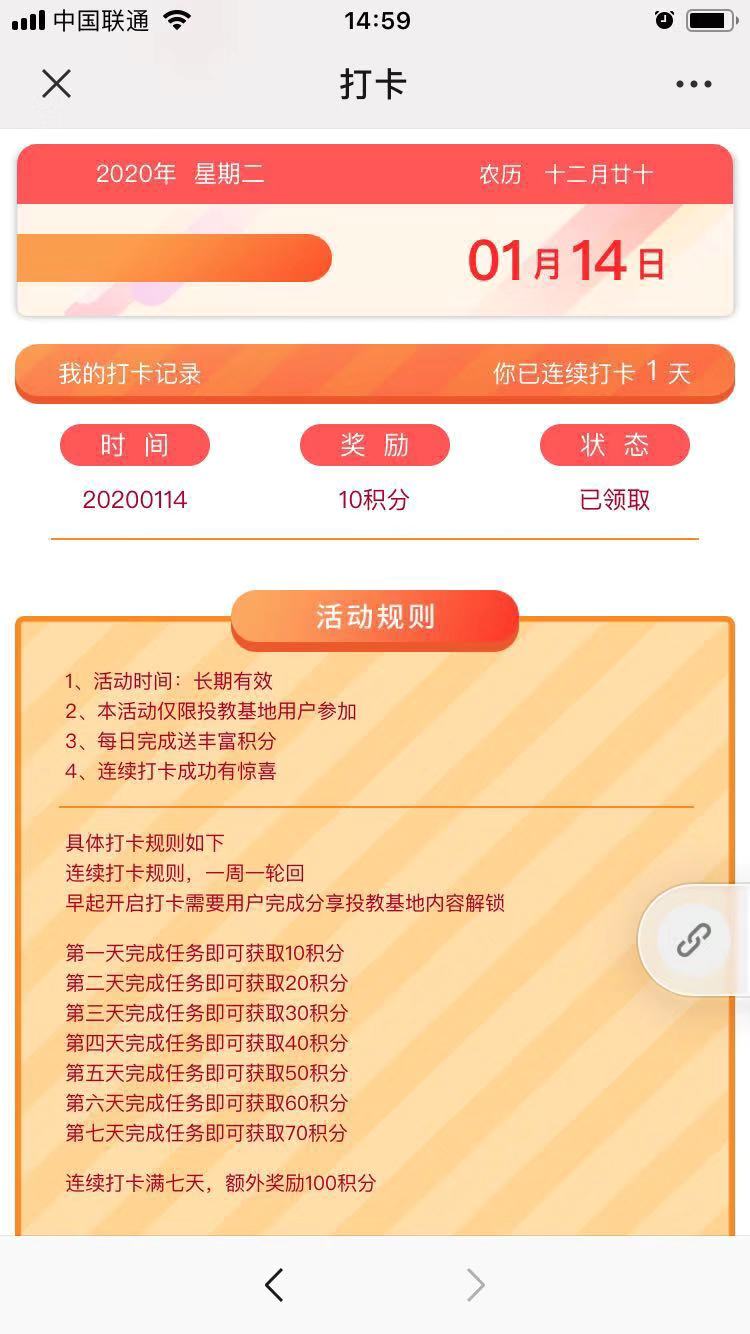Open the three-dot overflow menu
Screen dimensions: 750x1334
(x=693, y=84)
